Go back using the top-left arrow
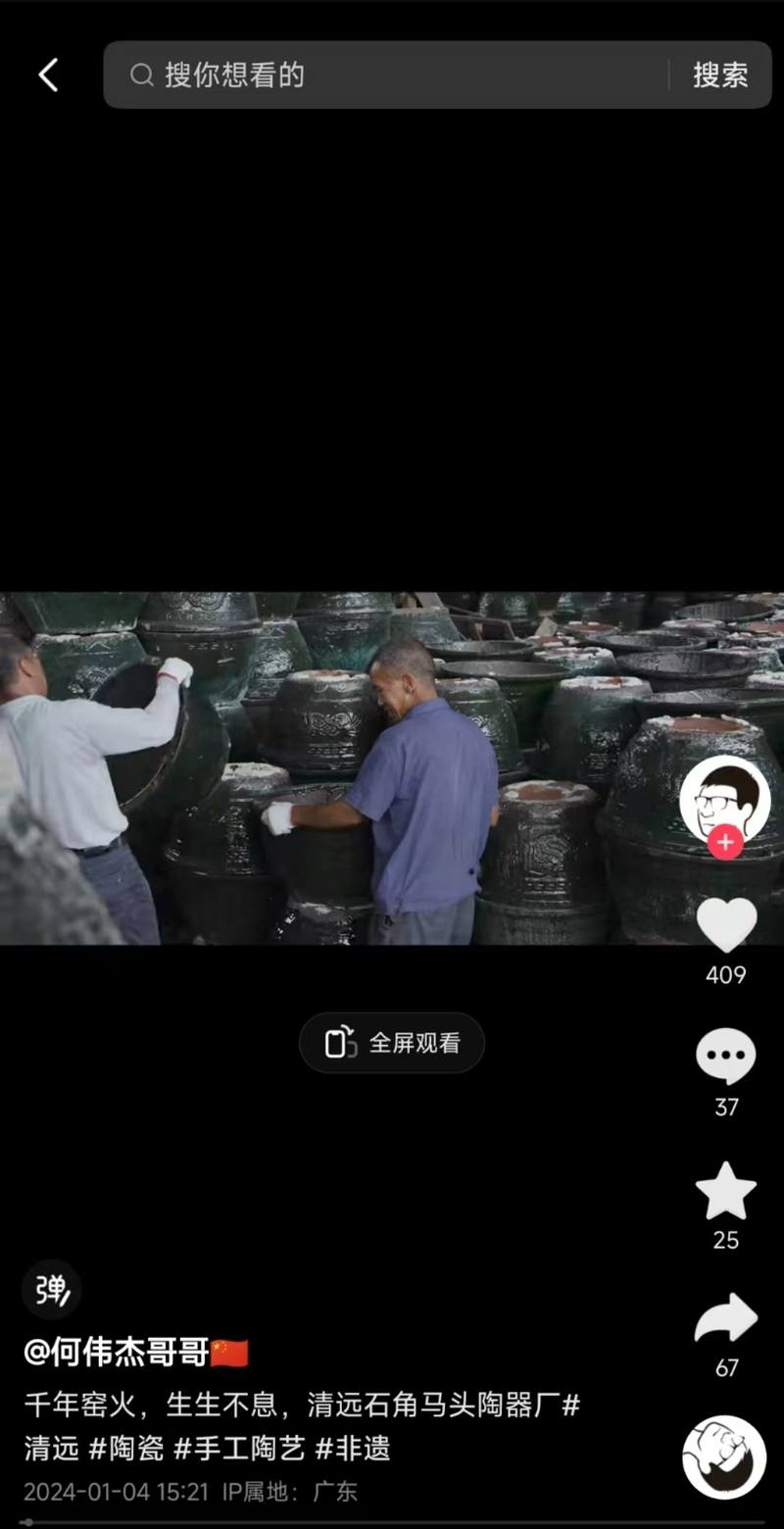 (48, 74)
